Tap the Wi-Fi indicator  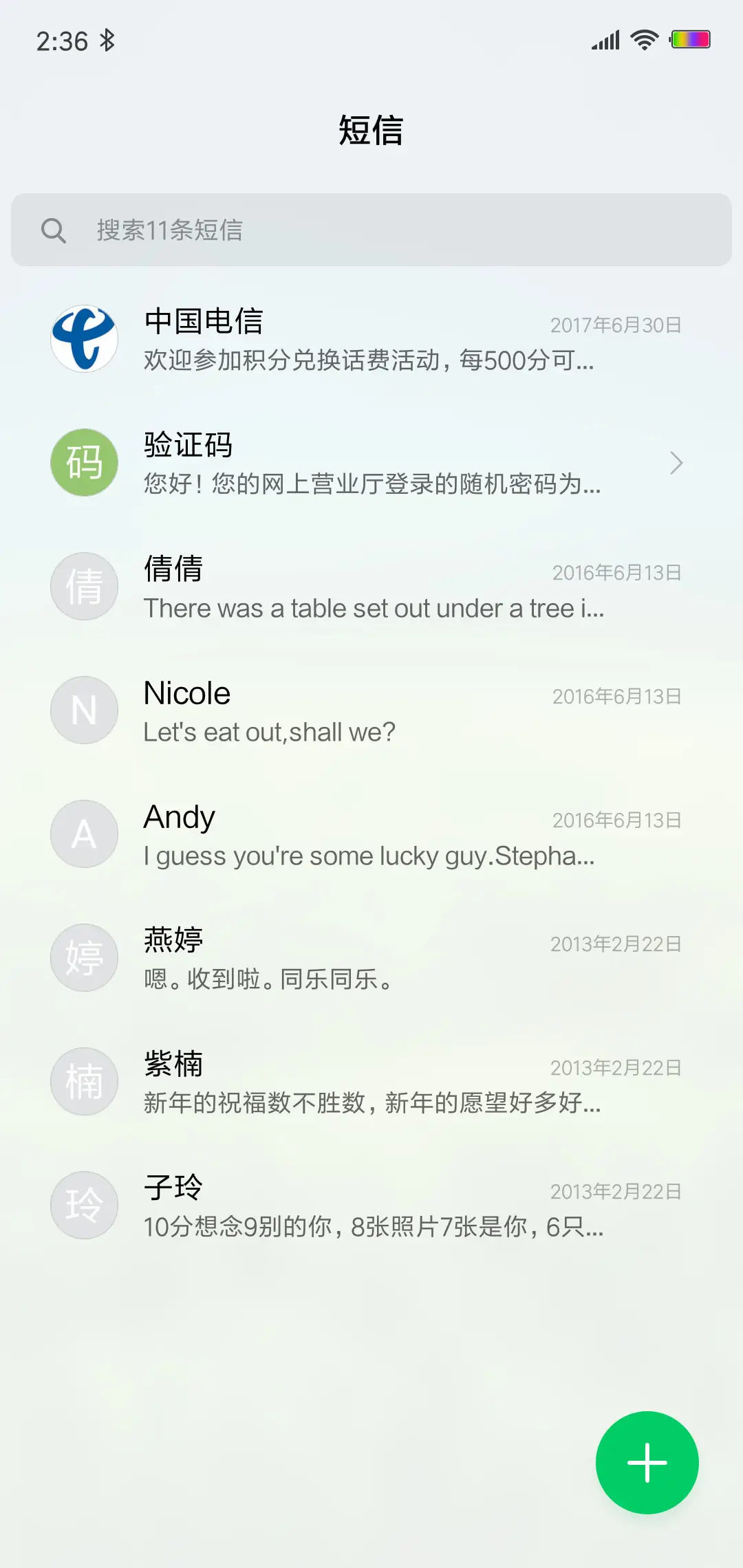643,39
